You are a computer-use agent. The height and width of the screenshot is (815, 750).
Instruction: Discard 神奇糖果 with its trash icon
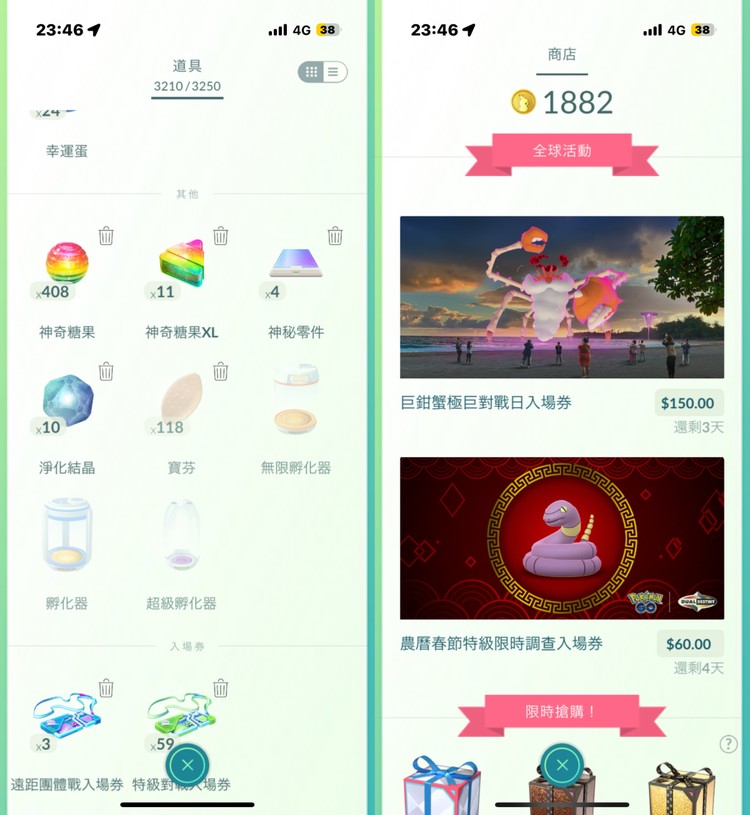coord(106,236)
